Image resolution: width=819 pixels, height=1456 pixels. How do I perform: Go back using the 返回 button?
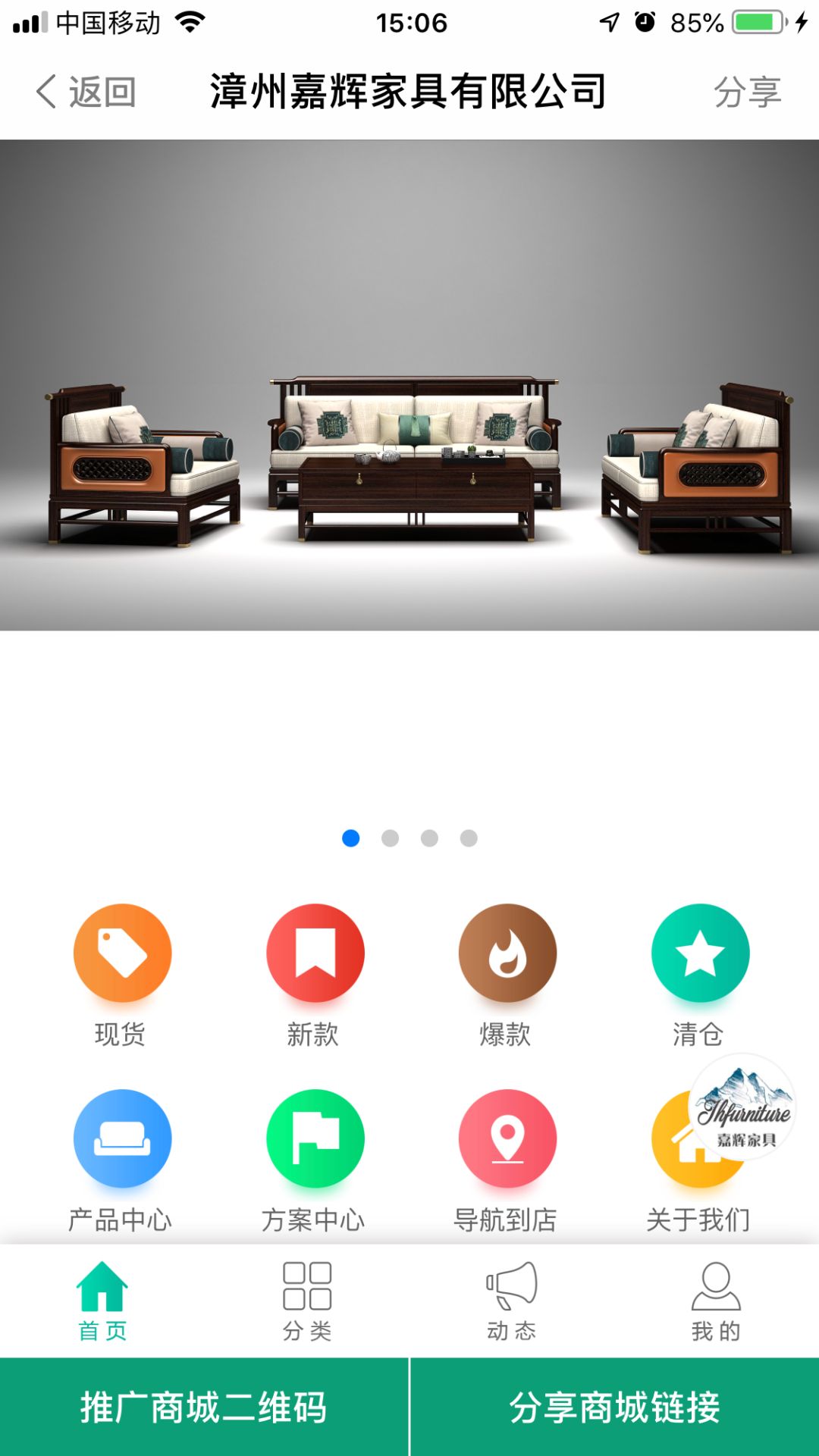(86, 92)
